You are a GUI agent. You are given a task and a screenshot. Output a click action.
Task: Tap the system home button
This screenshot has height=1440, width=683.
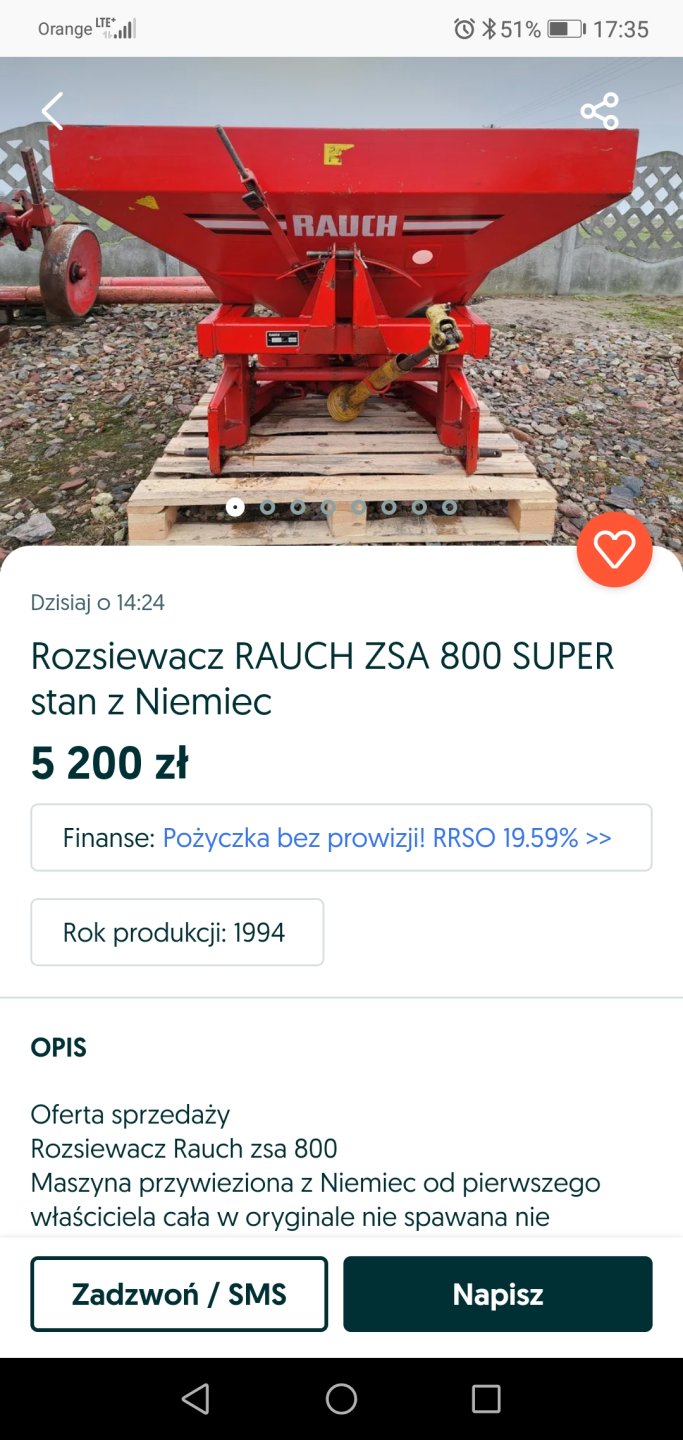(x=341, y=1398)
